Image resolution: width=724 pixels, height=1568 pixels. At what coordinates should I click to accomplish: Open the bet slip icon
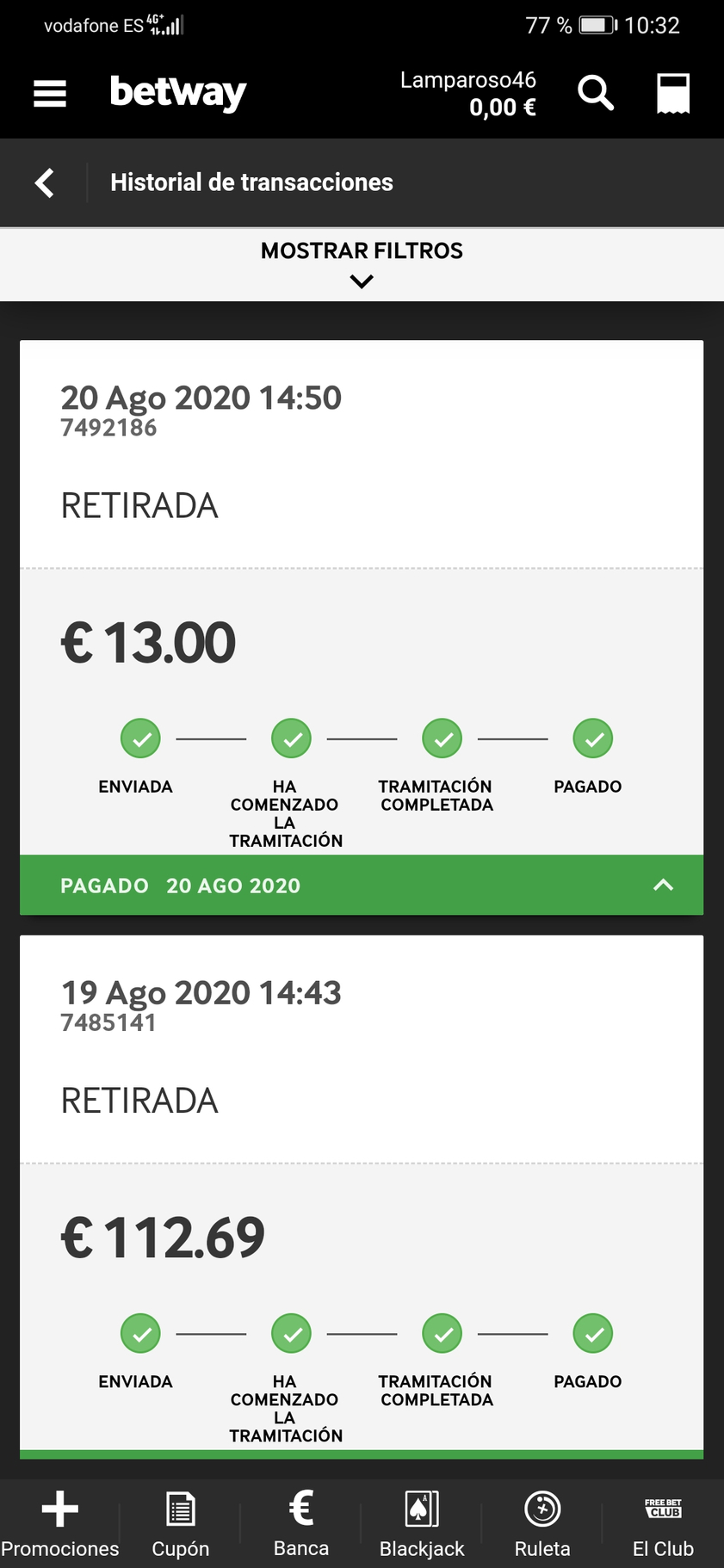pyautogui.click(x=673, y=93)
